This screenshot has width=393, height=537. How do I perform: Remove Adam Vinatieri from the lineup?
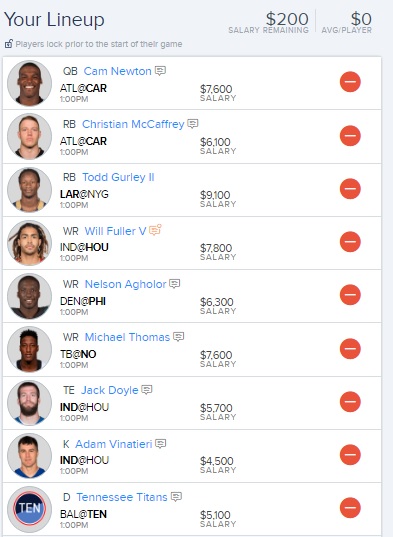(x=350, y=455)
